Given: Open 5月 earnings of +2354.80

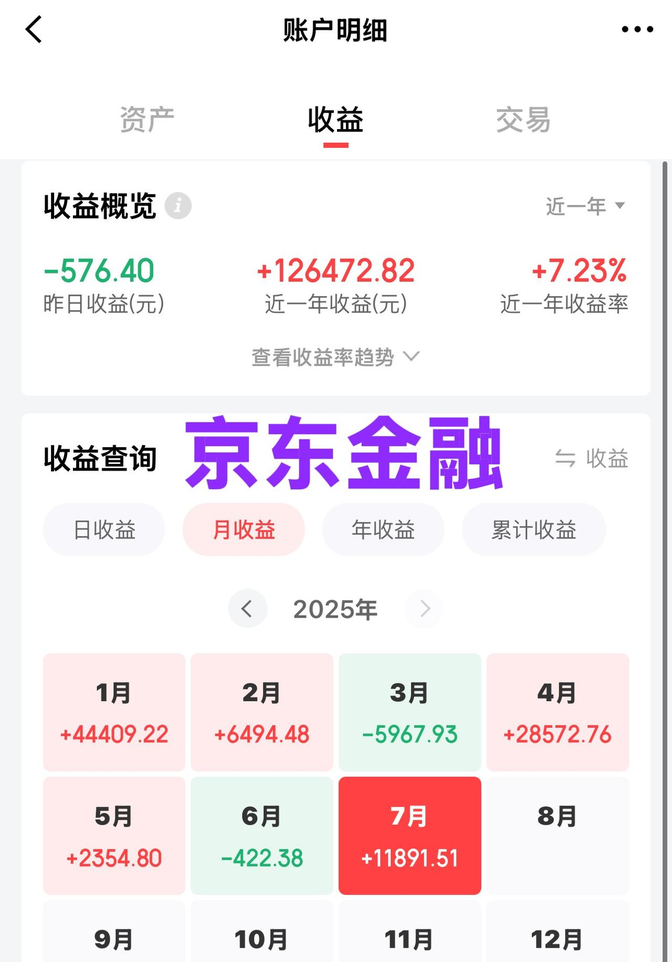Looking at the screenshot, I should tap(114, 836).
